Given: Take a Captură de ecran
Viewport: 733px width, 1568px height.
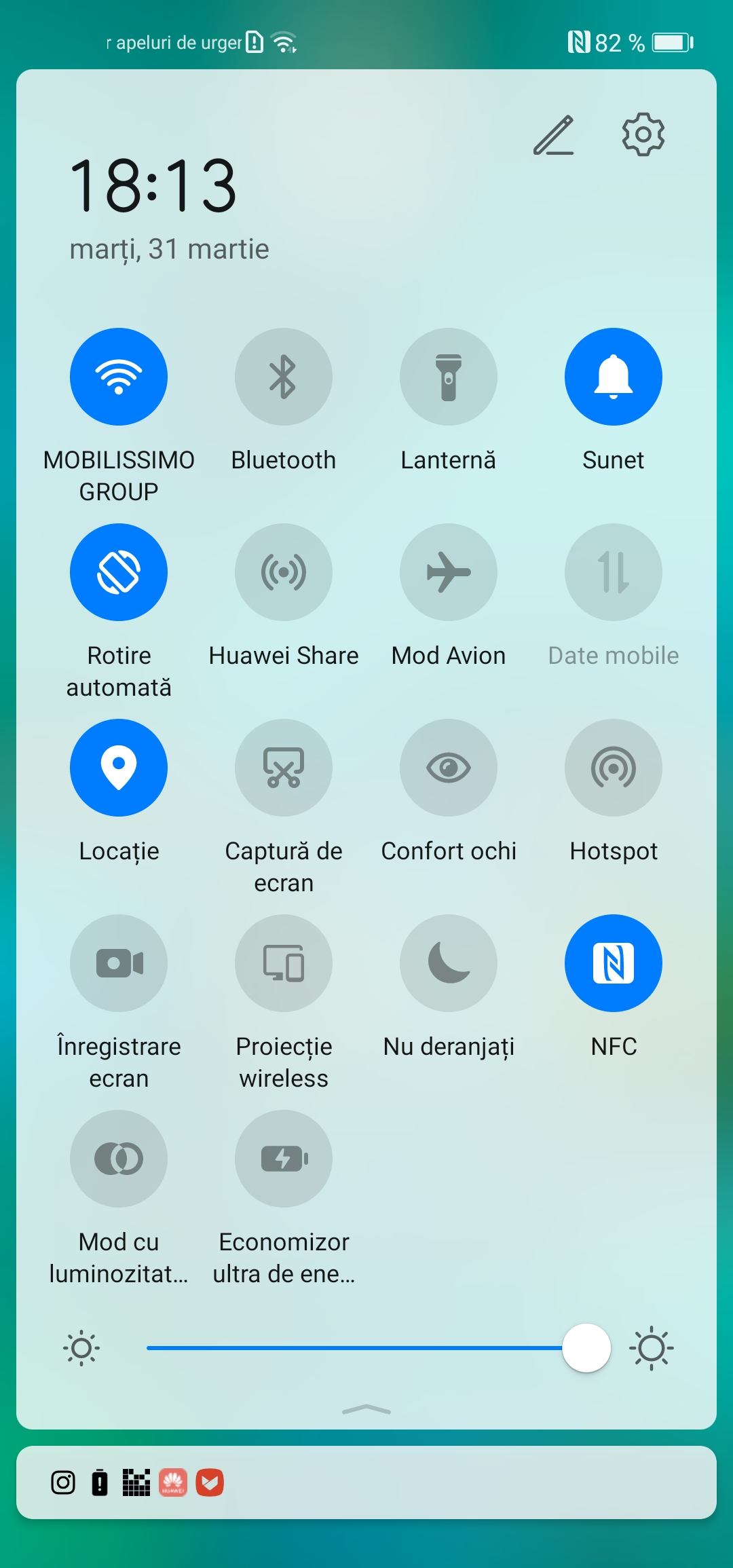Looking at the screenshot, I should (x=284, y=768).
